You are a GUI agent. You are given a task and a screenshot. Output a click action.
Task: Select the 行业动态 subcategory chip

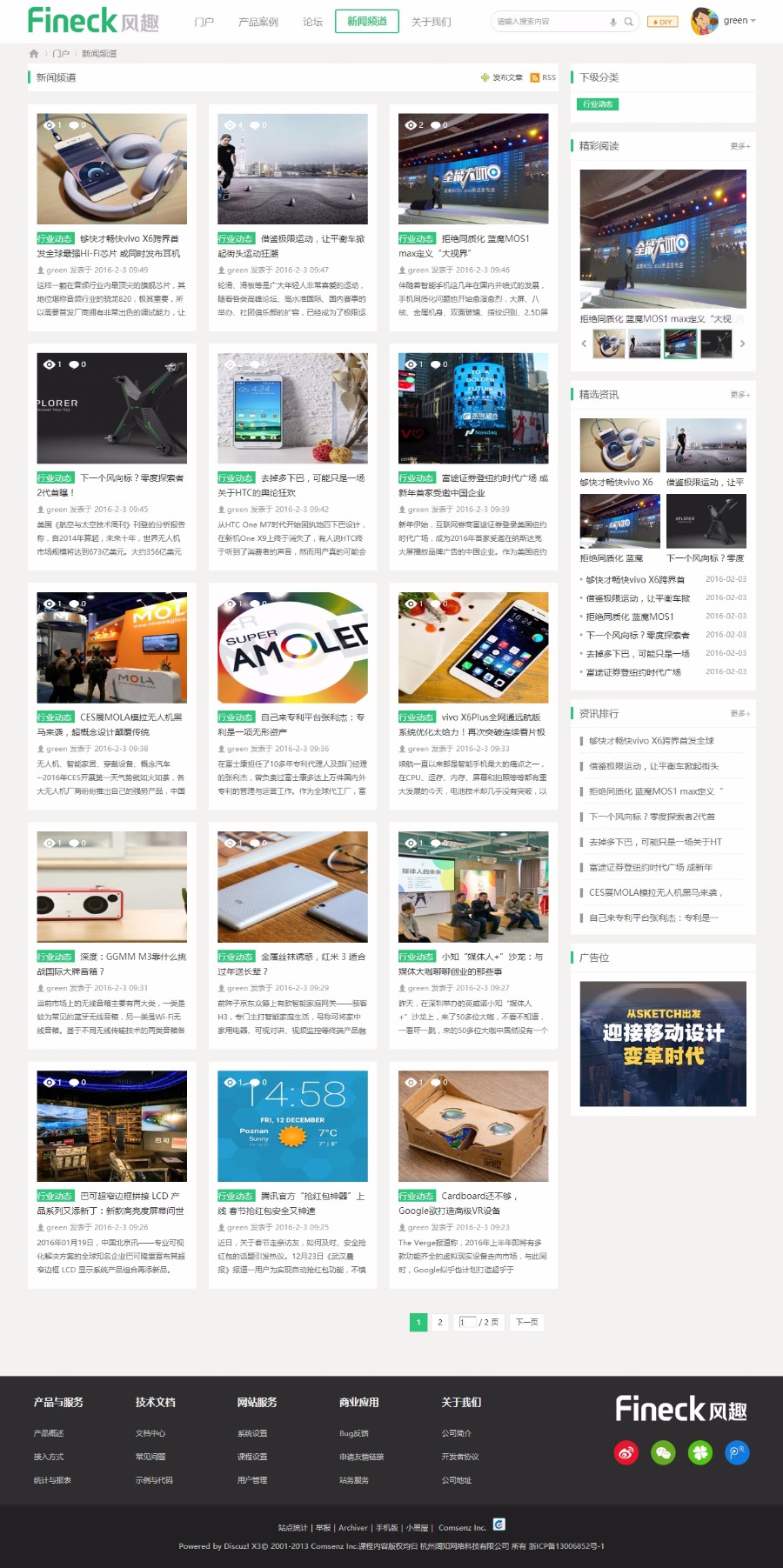coord(597,104)
